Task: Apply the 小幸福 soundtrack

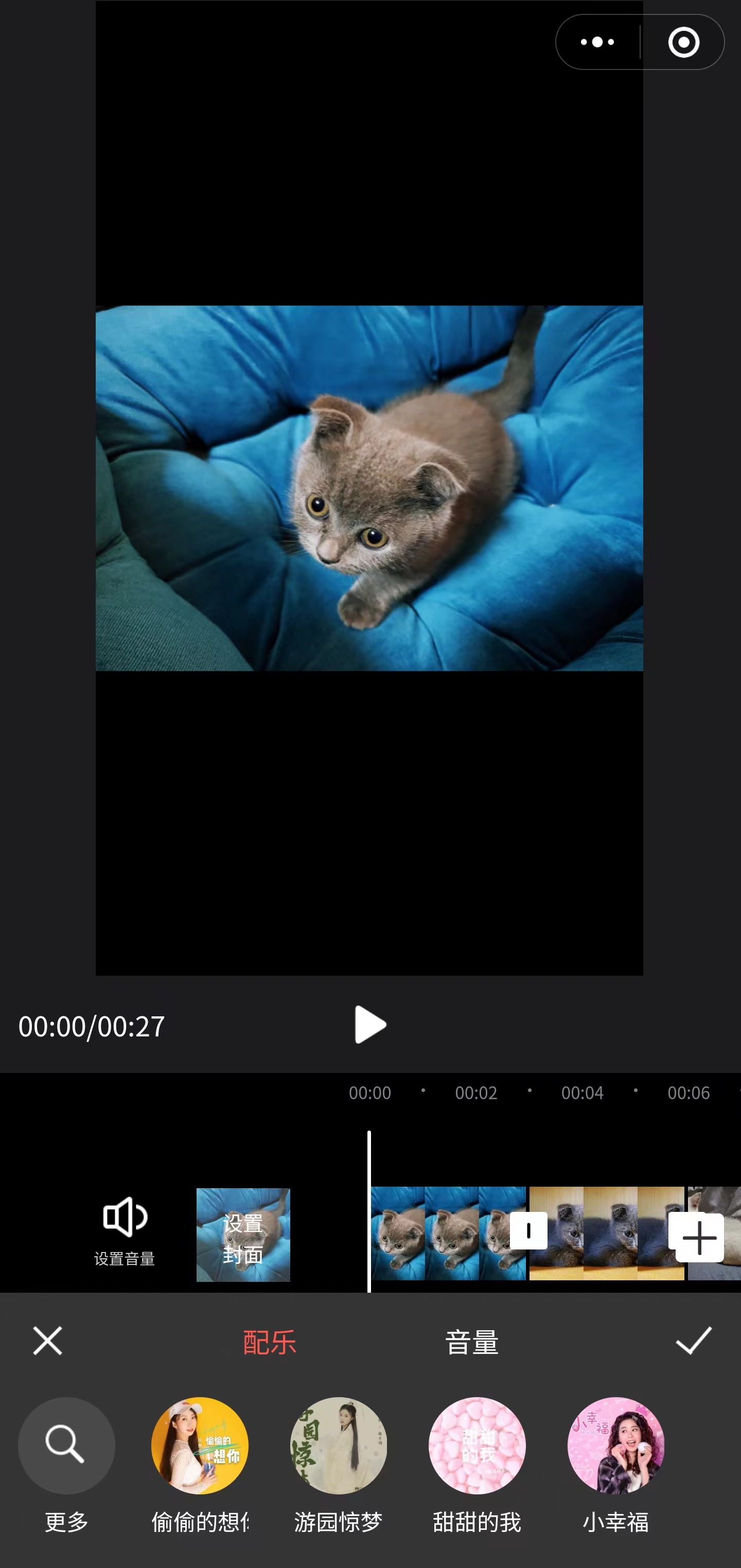Action: pos(615,1446)
